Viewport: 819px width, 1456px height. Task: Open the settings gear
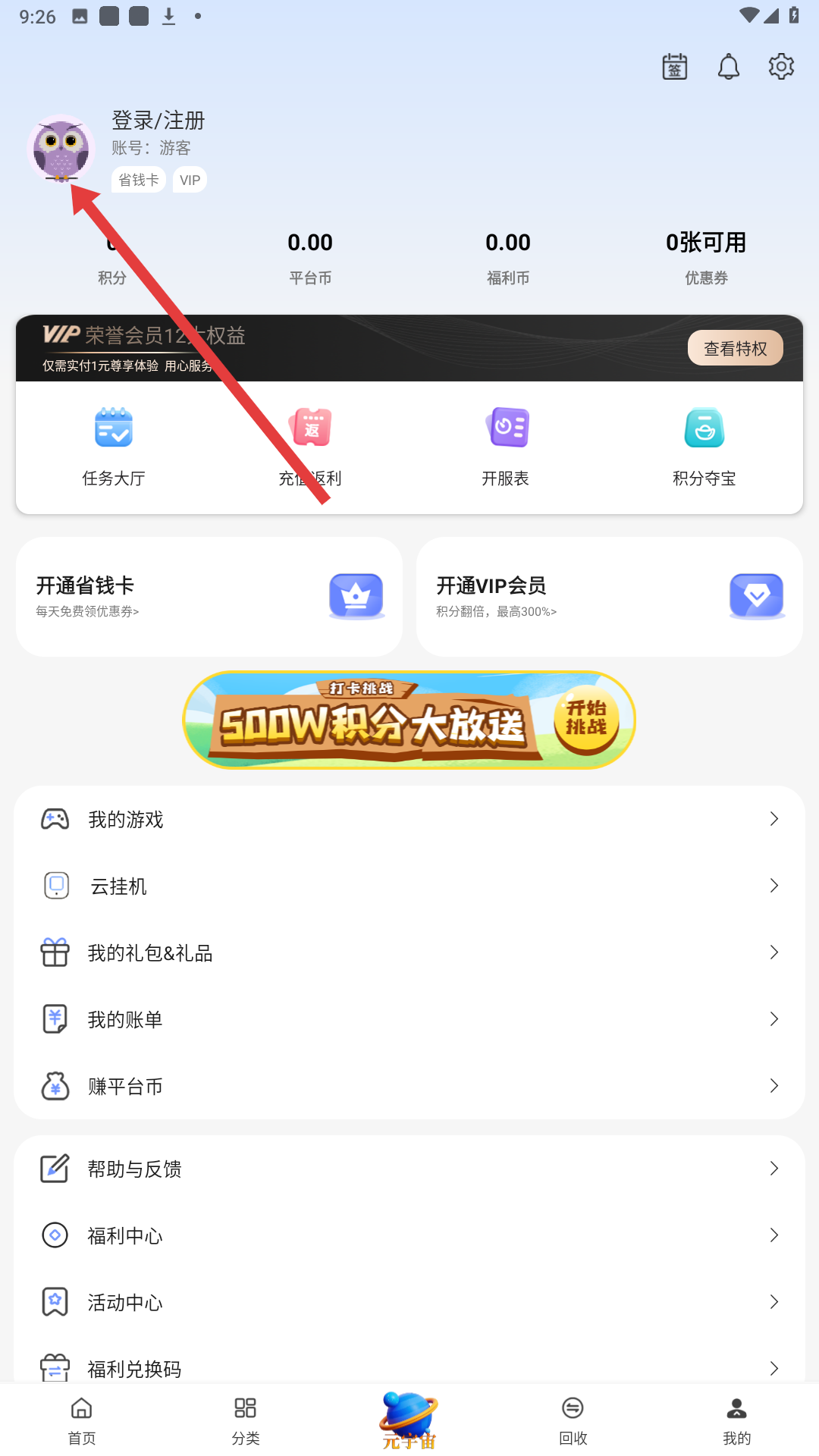point(781,67)
